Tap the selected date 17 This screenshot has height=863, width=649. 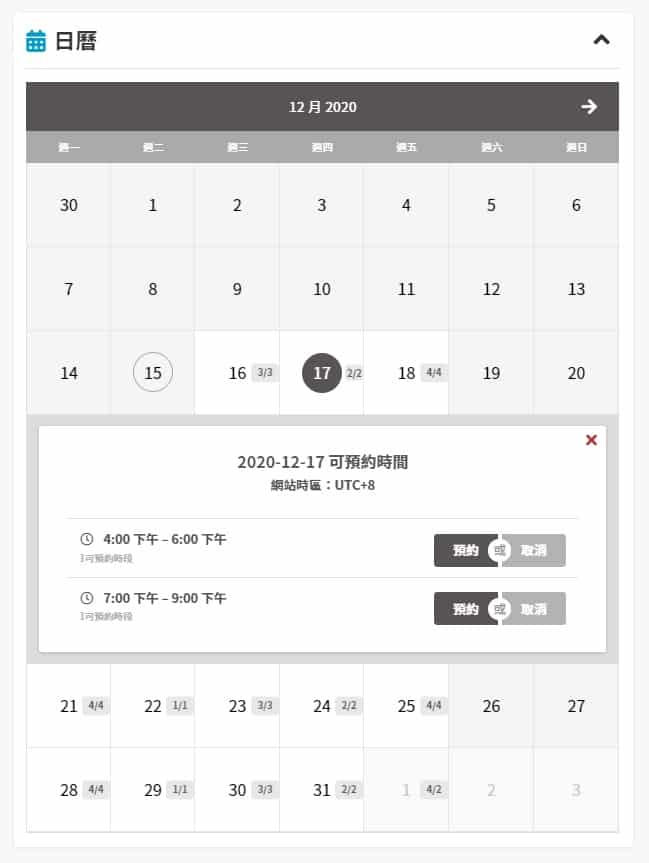point(321,373)
